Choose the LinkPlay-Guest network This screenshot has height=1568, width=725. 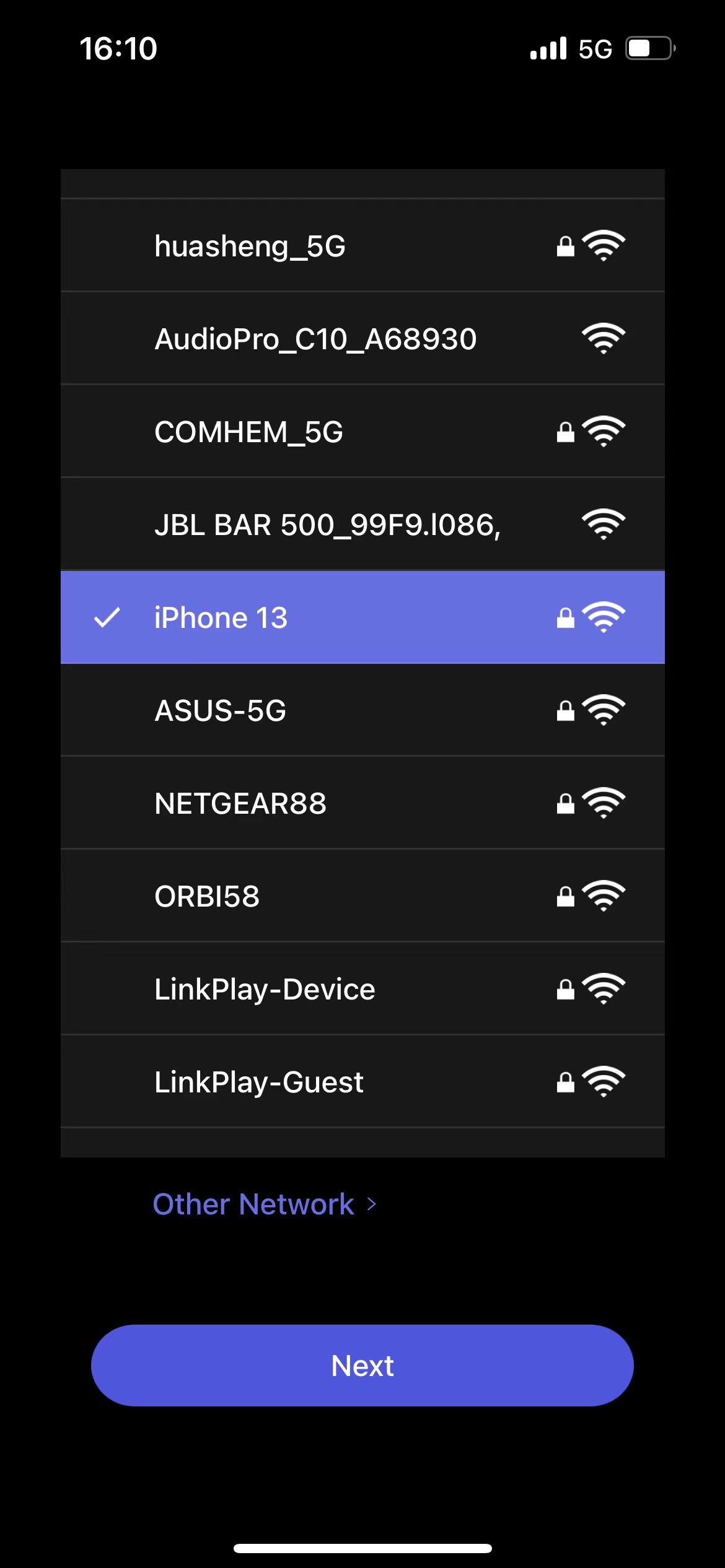[362, 1082]
